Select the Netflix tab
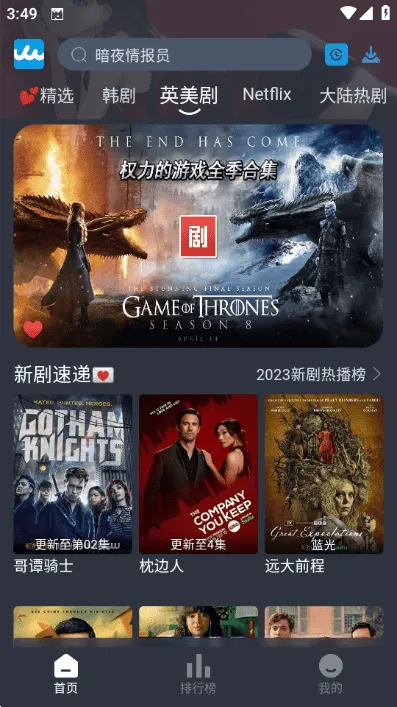 (267, 94)
